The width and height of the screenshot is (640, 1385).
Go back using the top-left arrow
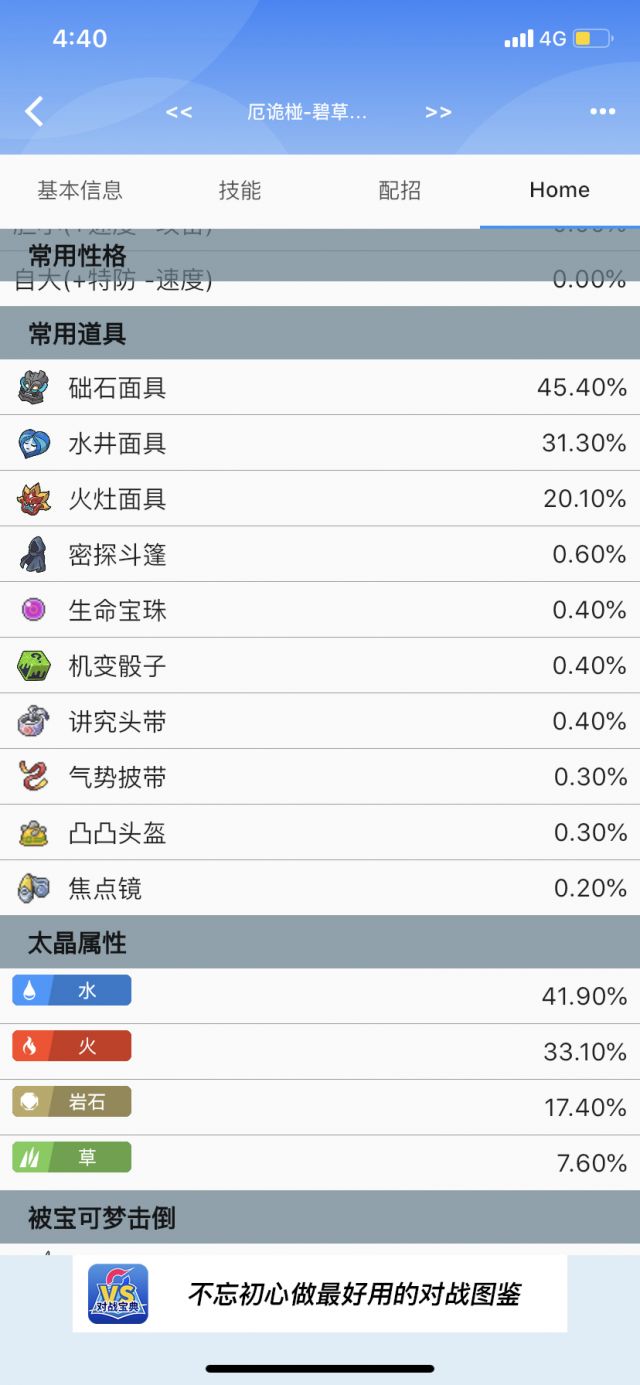[34, 112]
